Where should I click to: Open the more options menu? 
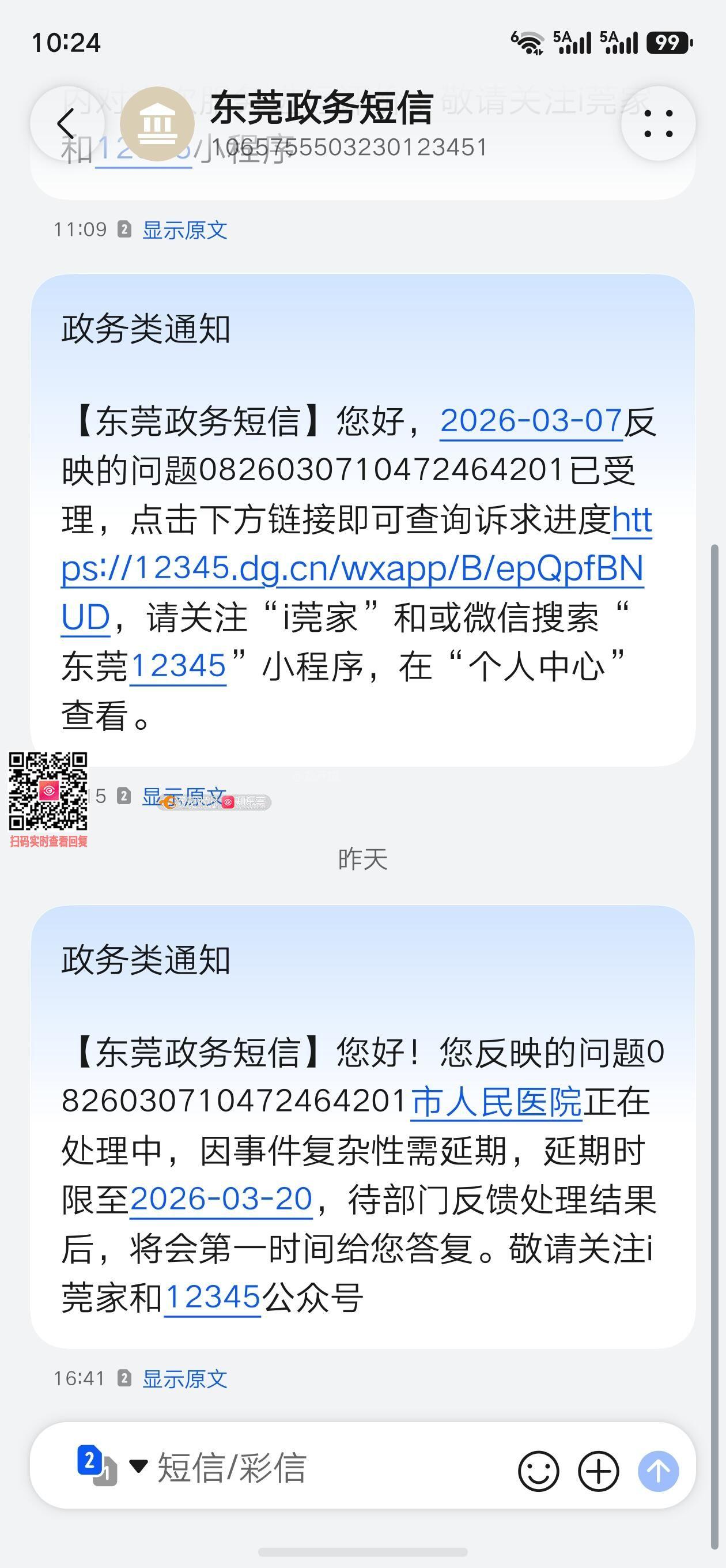tap(658, 124)
